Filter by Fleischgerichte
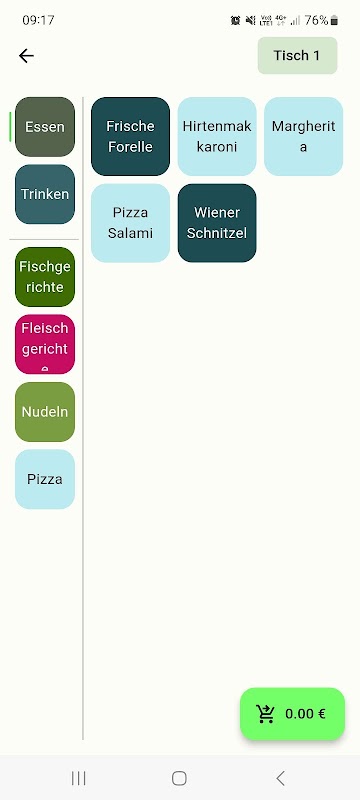This screenshot has height=800, width=360. [45, 344]
